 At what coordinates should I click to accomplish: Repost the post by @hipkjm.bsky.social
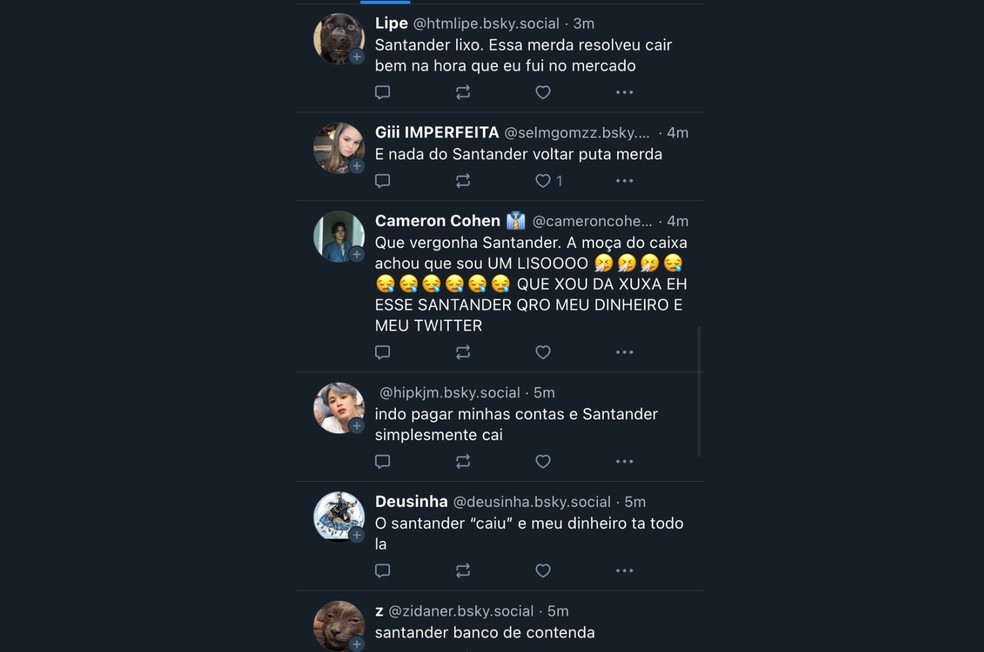[463, 462]
